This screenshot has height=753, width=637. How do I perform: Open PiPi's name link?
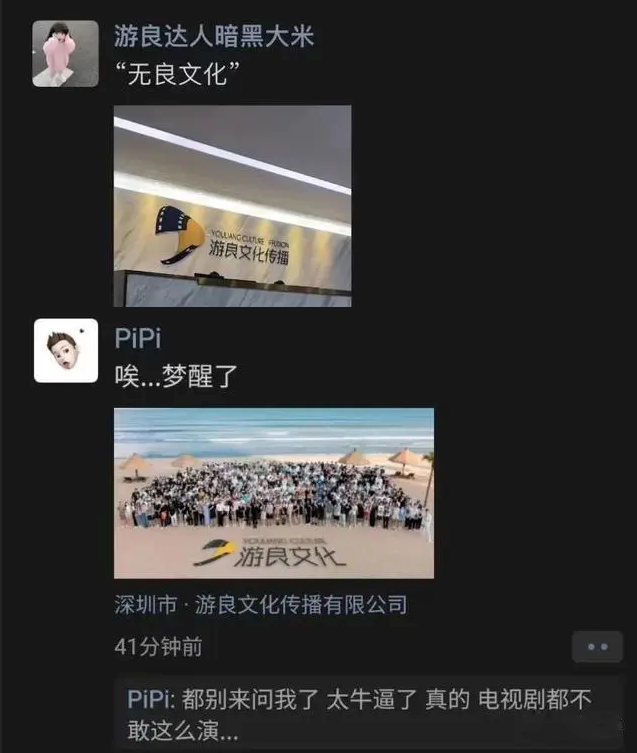[138, 338]
